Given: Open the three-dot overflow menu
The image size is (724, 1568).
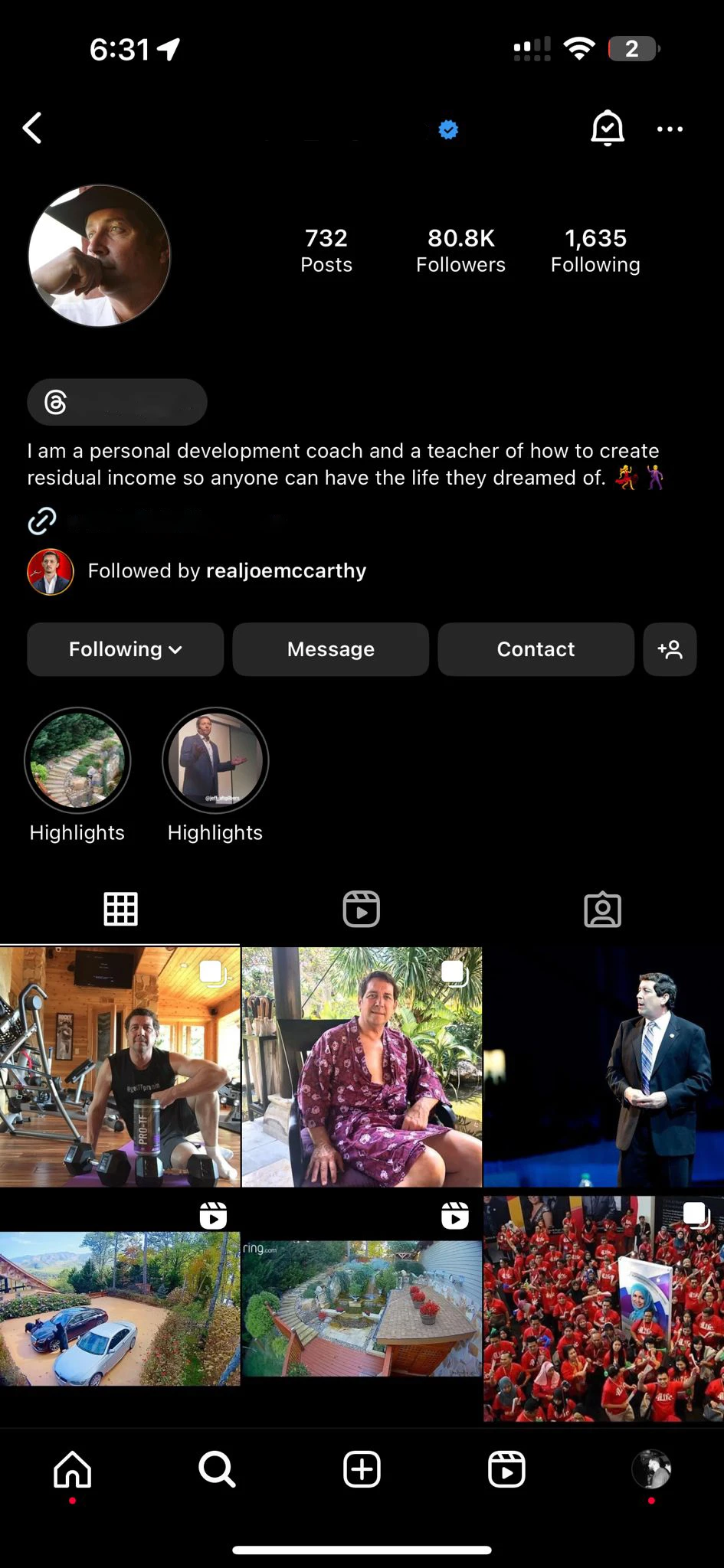Looking at the screenshot, I should [670, 129].
